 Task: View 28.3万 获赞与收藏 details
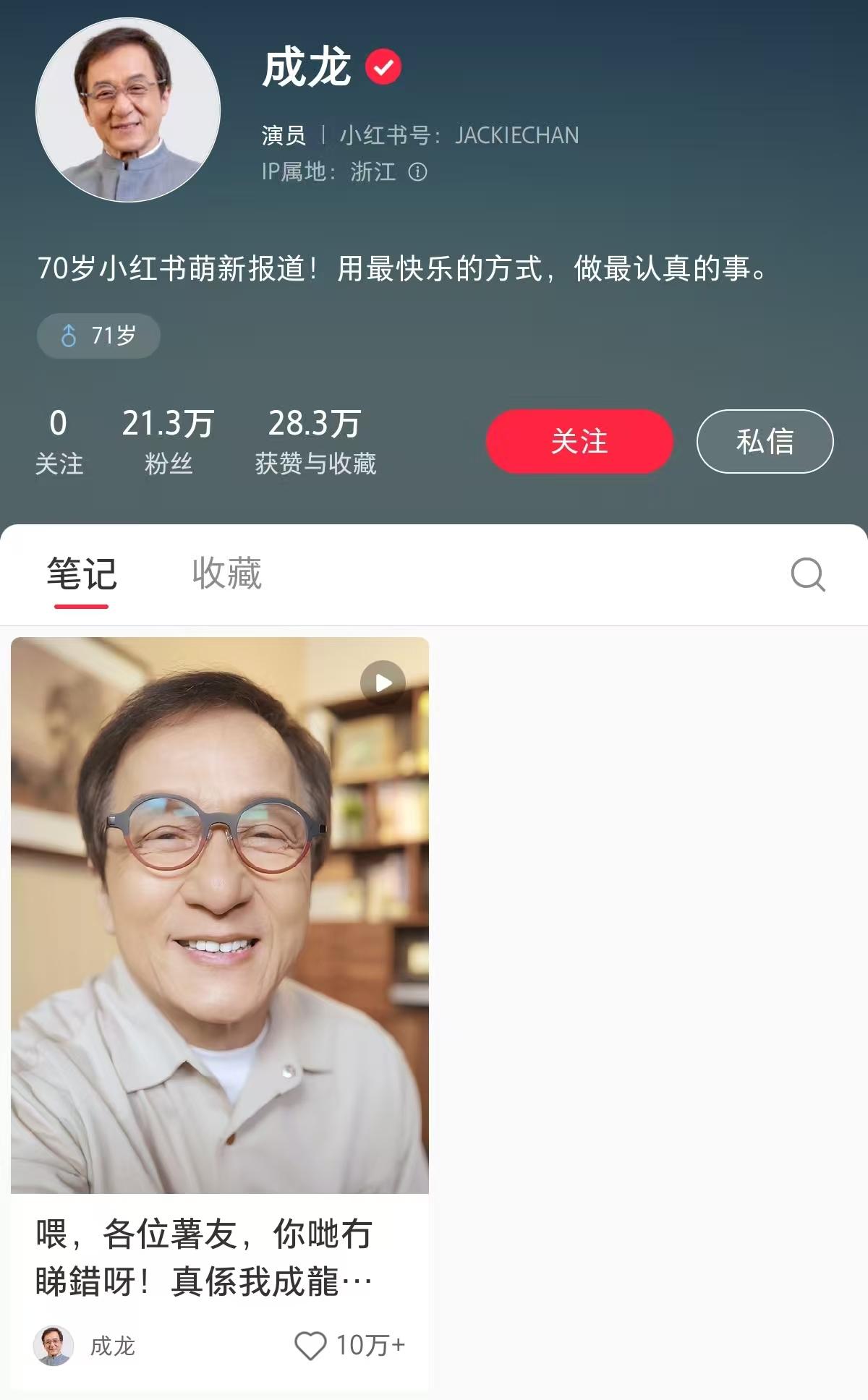tap(315, 441)
